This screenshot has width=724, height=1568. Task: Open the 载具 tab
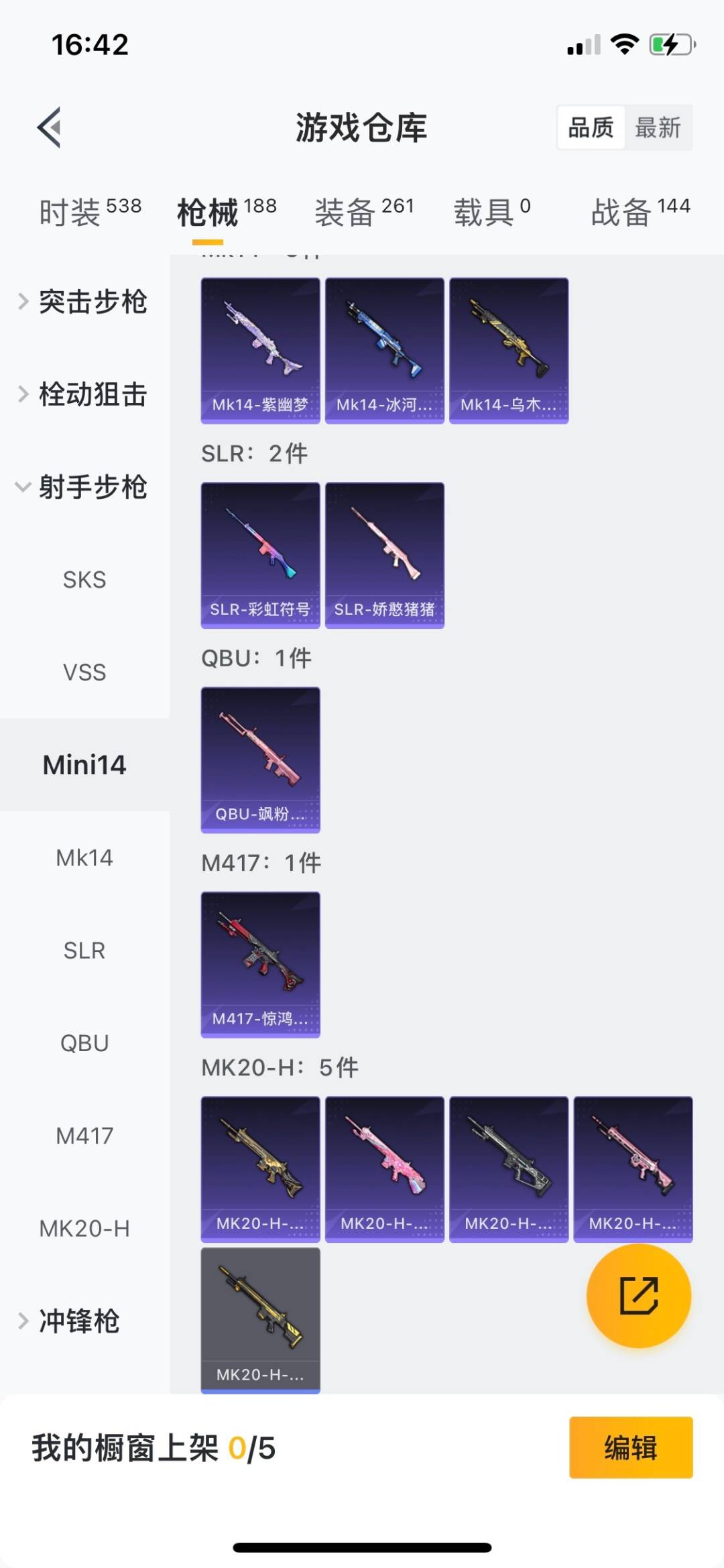tap(492, 212)
